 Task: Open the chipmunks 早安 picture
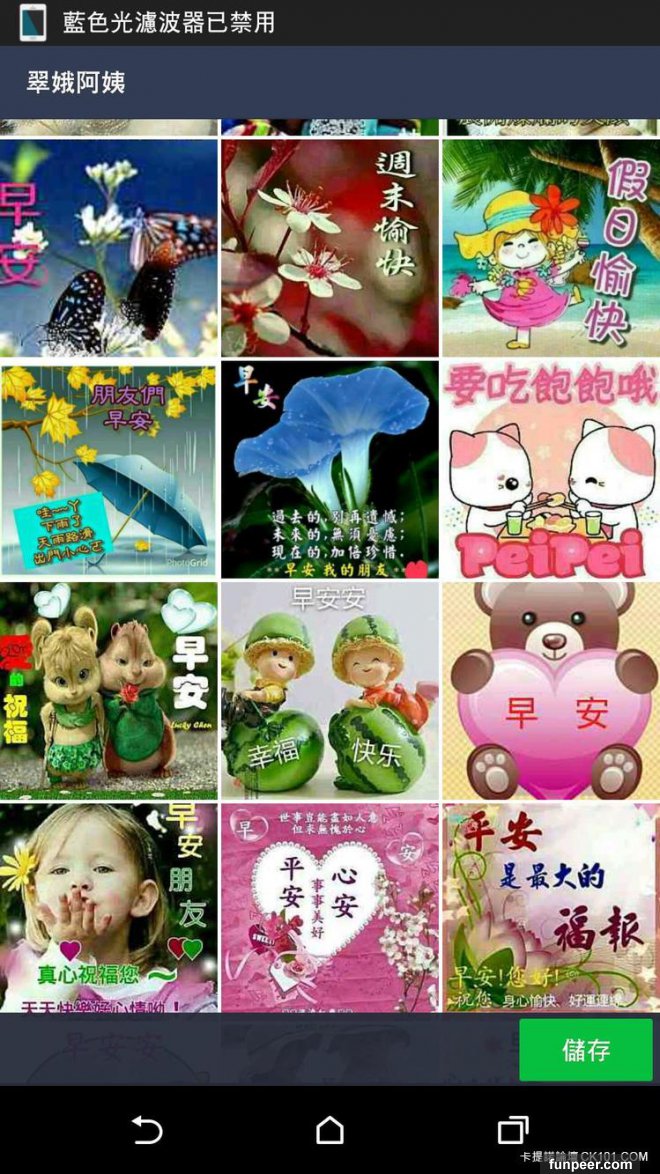109,691
